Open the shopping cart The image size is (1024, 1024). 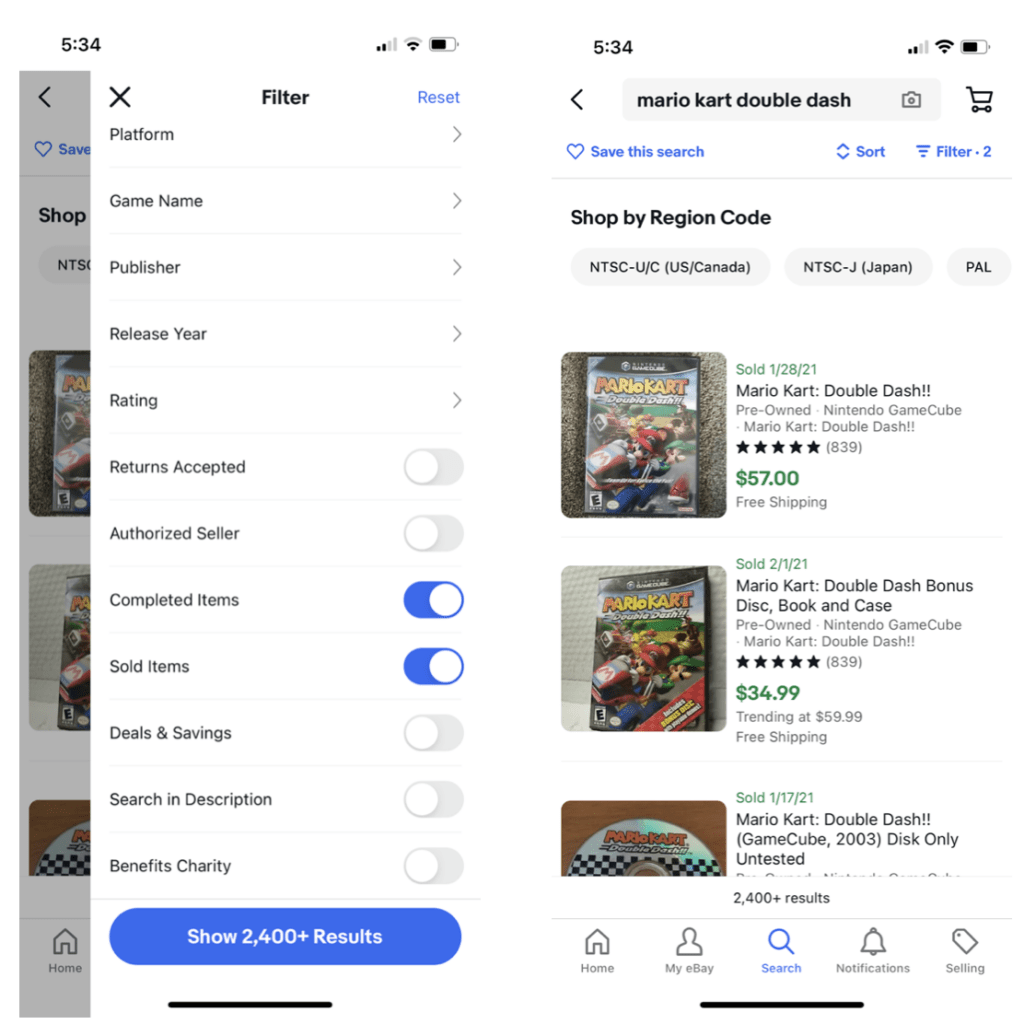979,100
